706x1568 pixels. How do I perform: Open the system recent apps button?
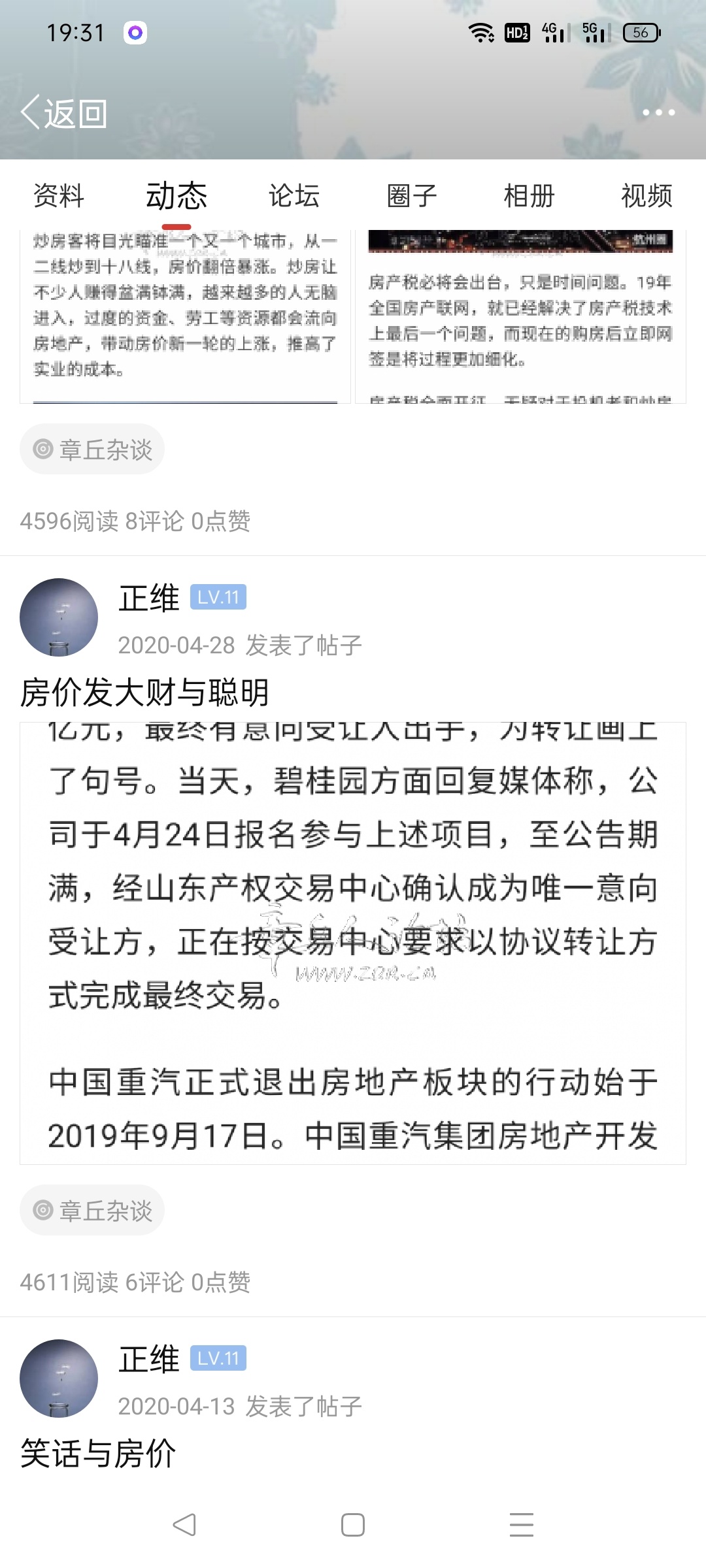pyautogui.click(x=521, y=1525)
